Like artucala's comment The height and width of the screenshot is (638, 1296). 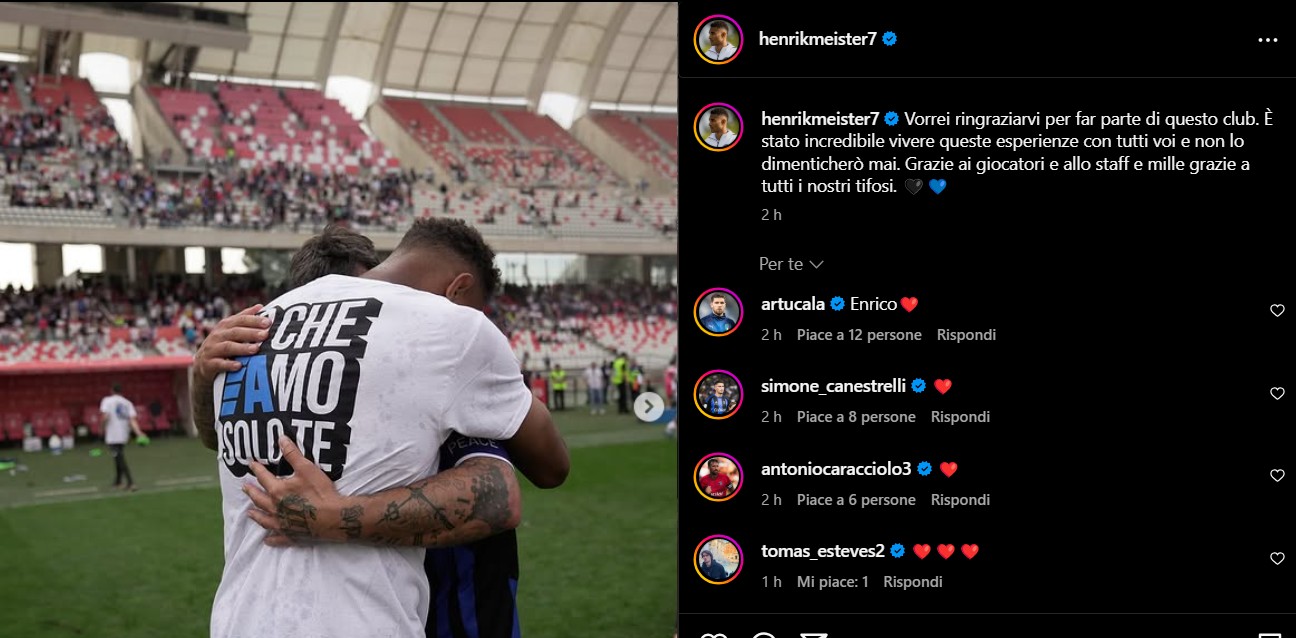pos(1276,311)
